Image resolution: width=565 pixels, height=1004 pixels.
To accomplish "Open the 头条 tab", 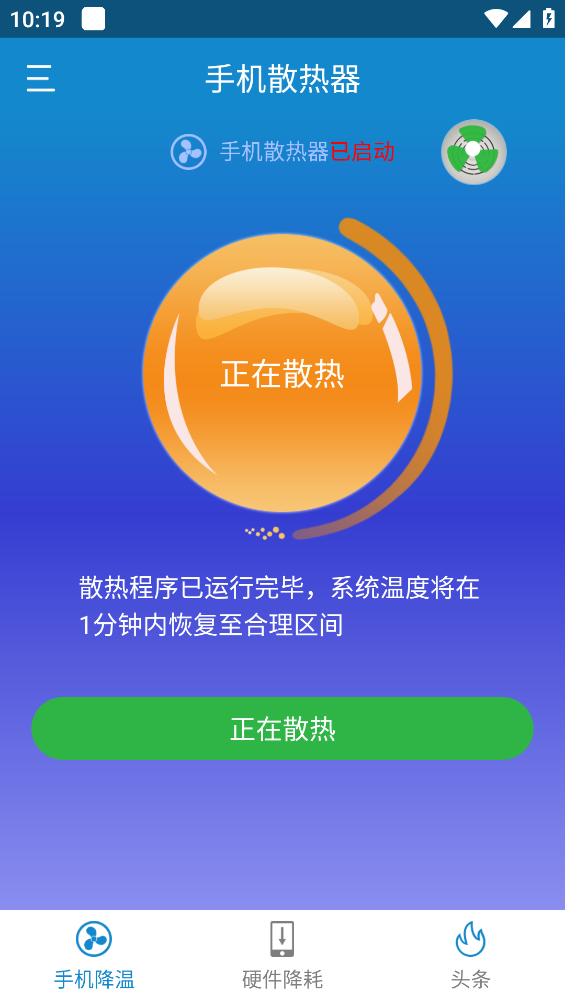I will coord(471,956).
